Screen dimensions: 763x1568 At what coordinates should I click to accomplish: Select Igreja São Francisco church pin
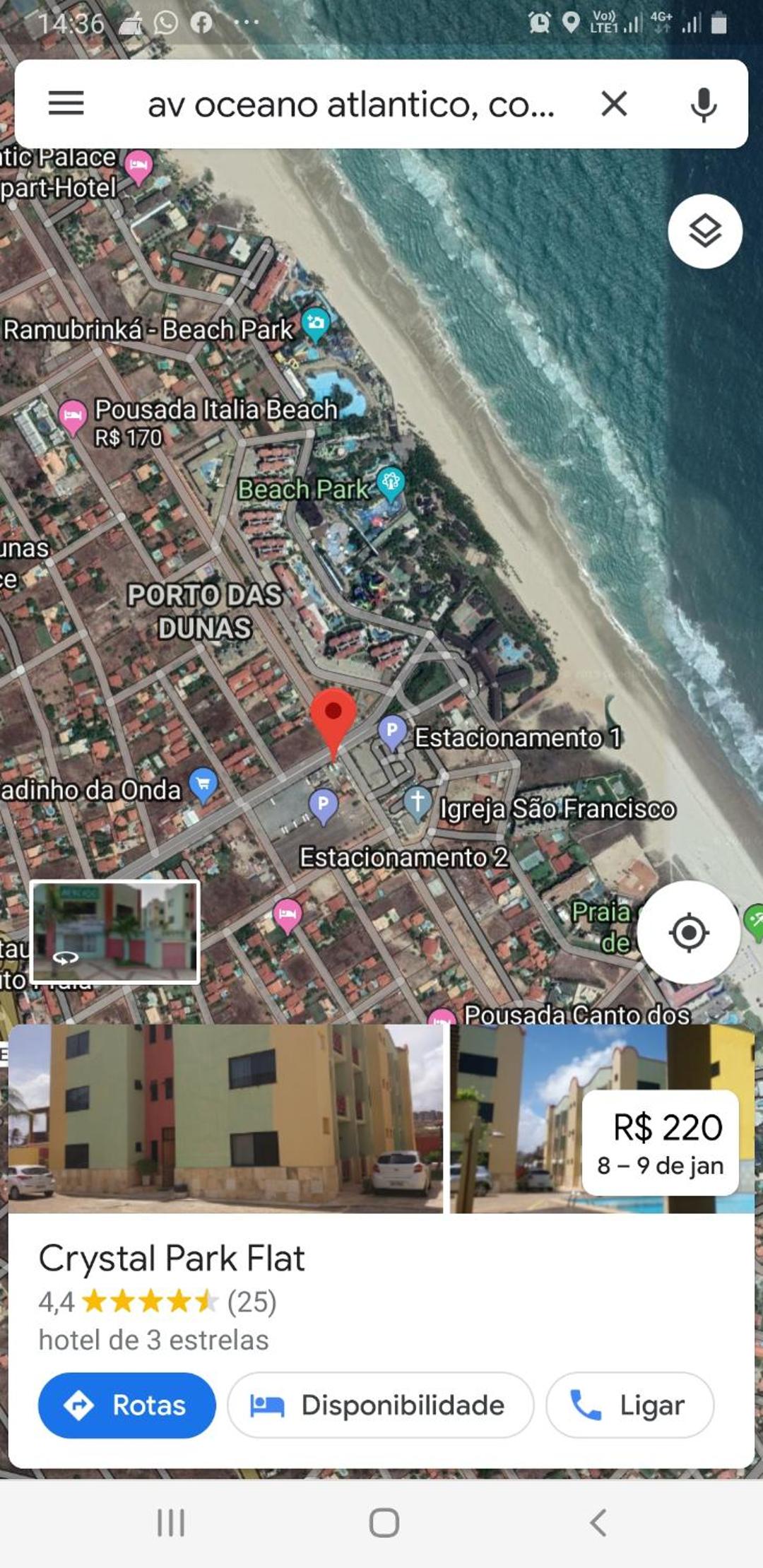[x=417, y=804]
